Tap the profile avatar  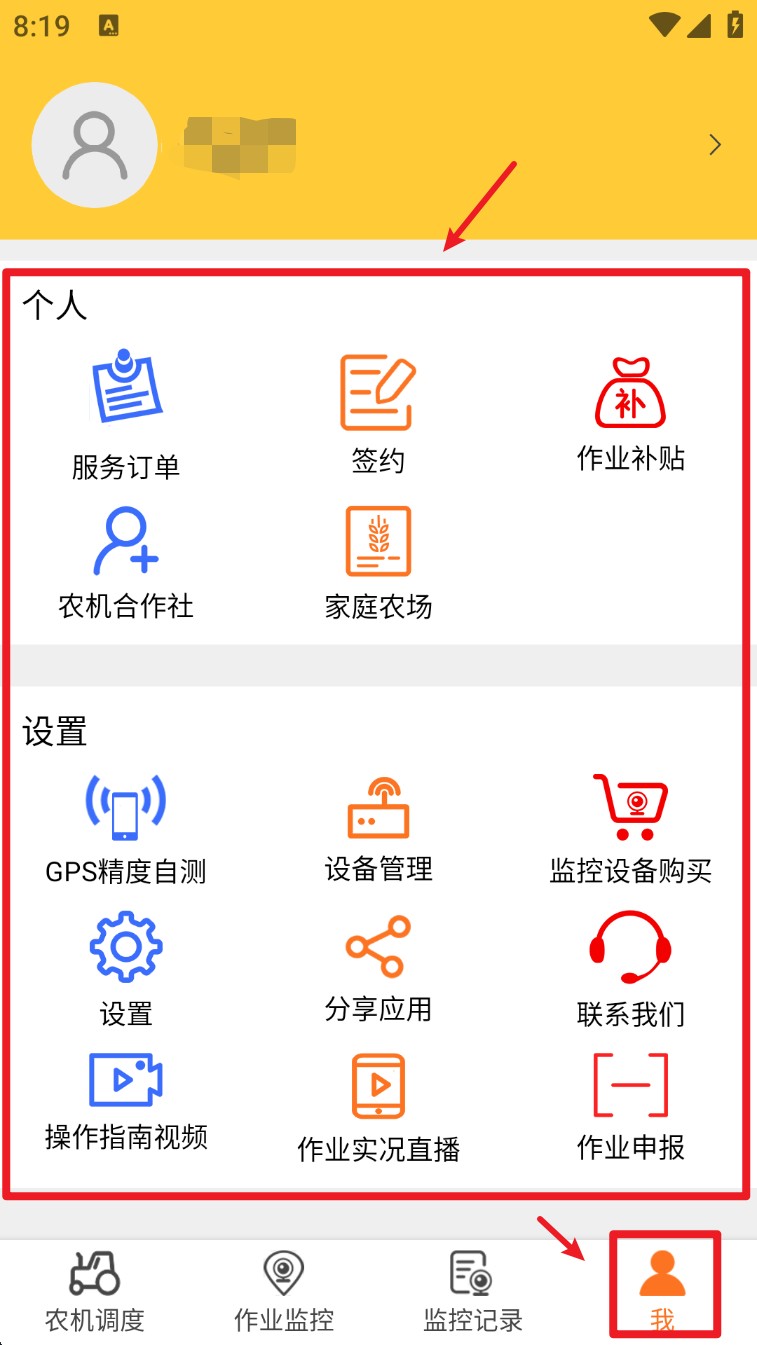pyautogui.click(x=95, y=145)
